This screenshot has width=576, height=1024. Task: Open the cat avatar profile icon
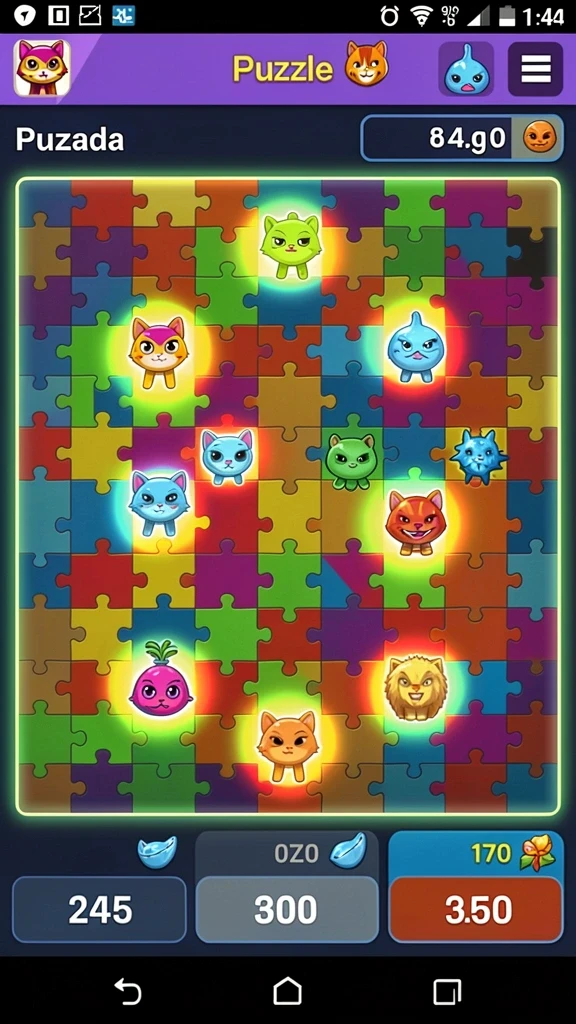click(x=42, y=68)
